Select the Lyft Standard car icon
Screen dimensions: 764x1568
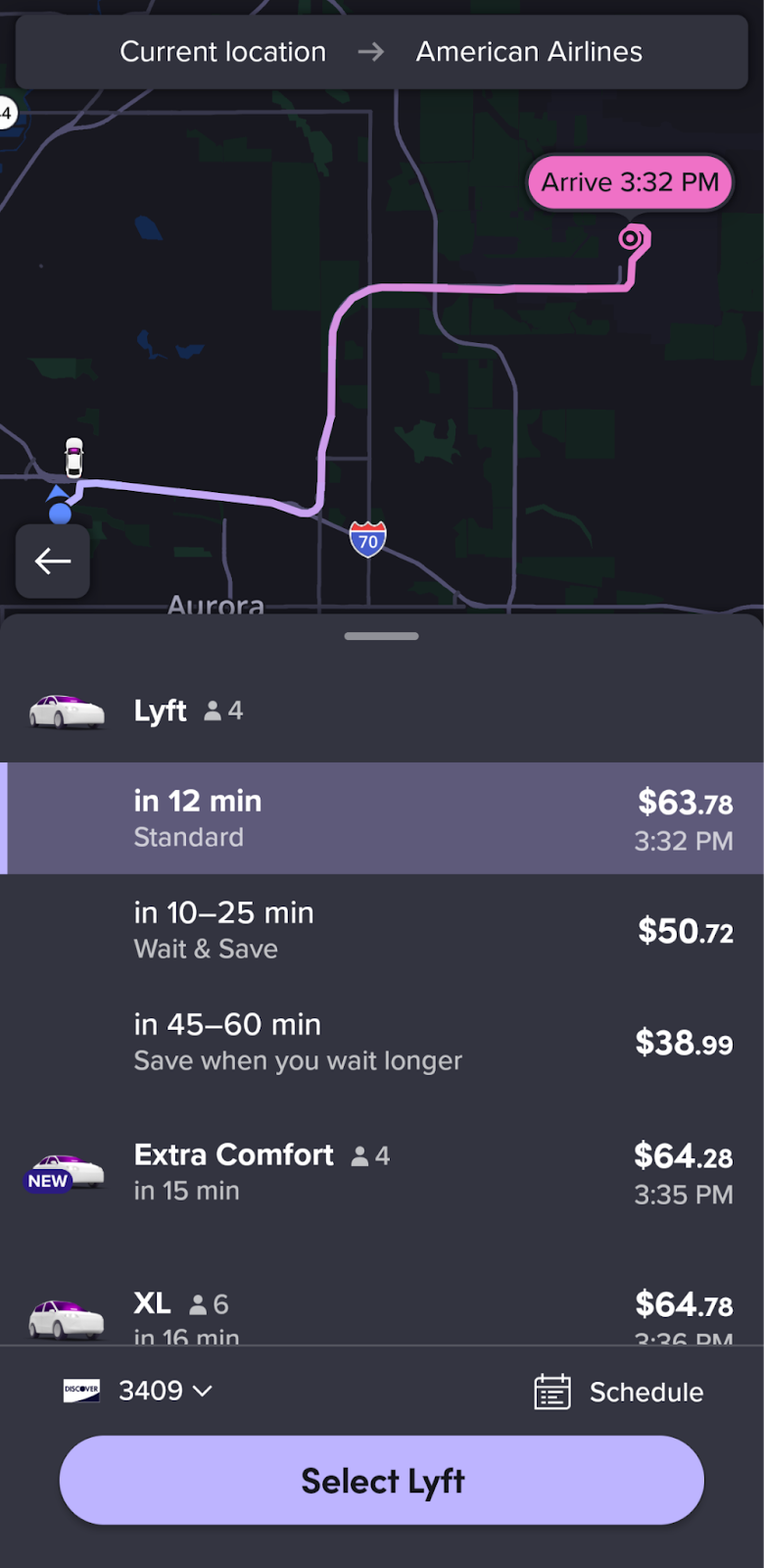pyautogui.click(x=65, y=710)
